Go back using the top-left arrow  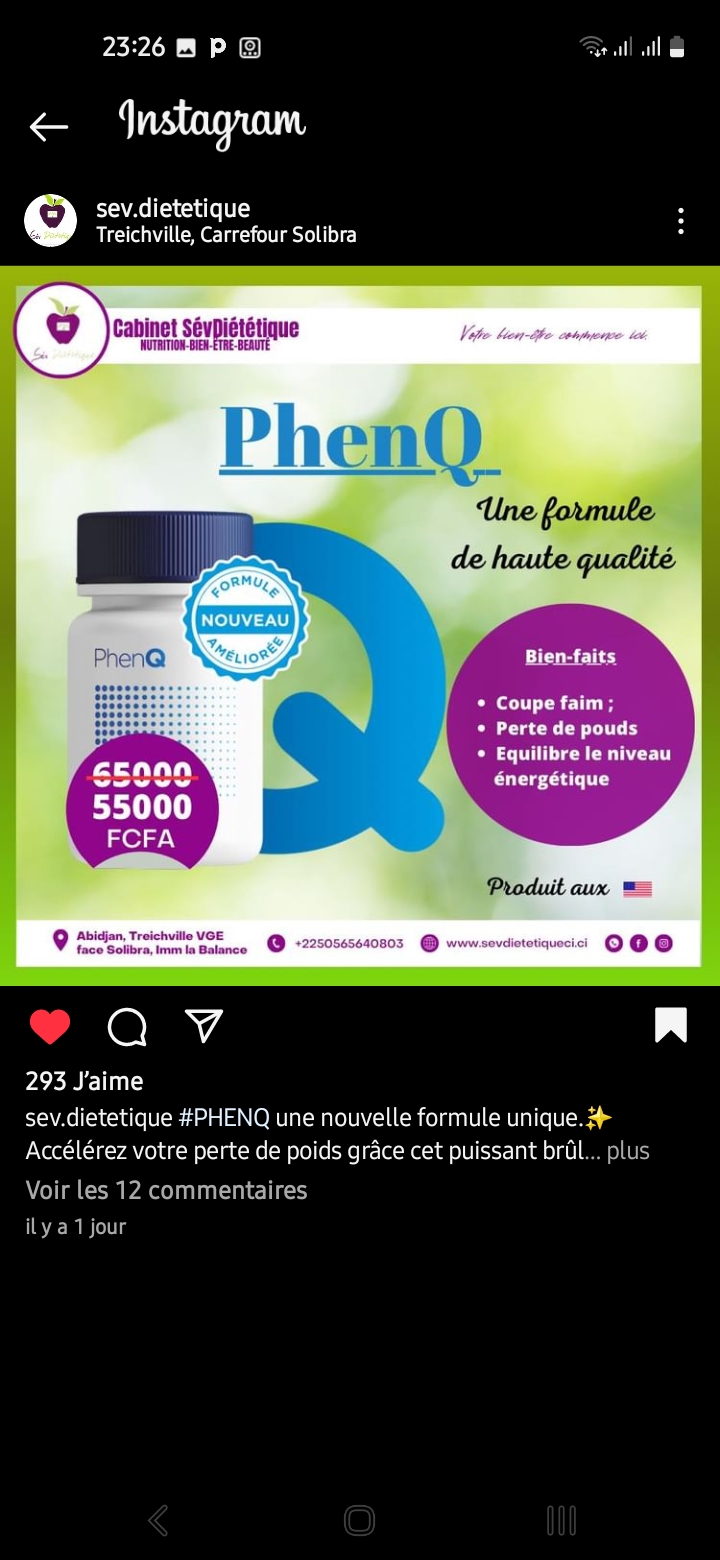[48, 126]
